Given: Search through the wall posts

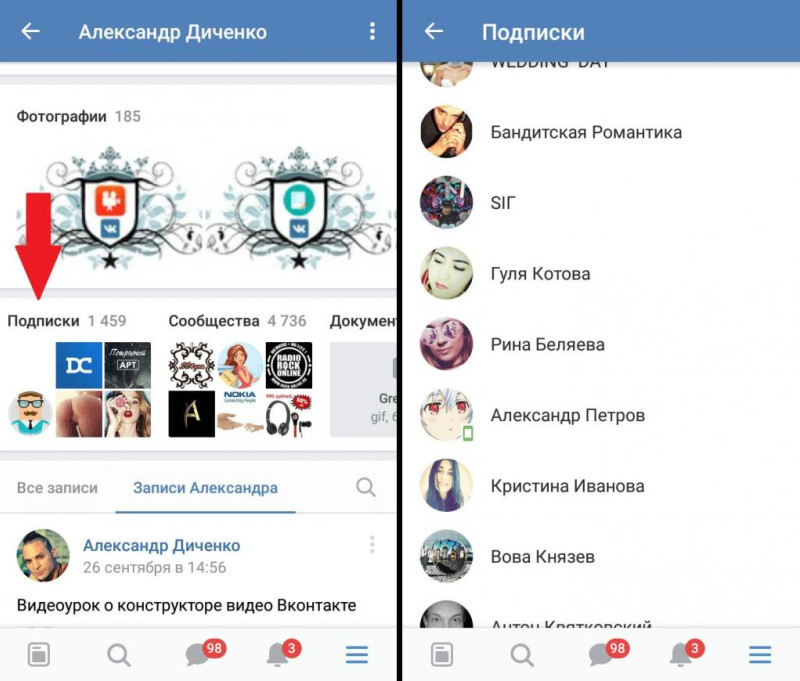Looking at the screenshot, I should tap(366, 487).
